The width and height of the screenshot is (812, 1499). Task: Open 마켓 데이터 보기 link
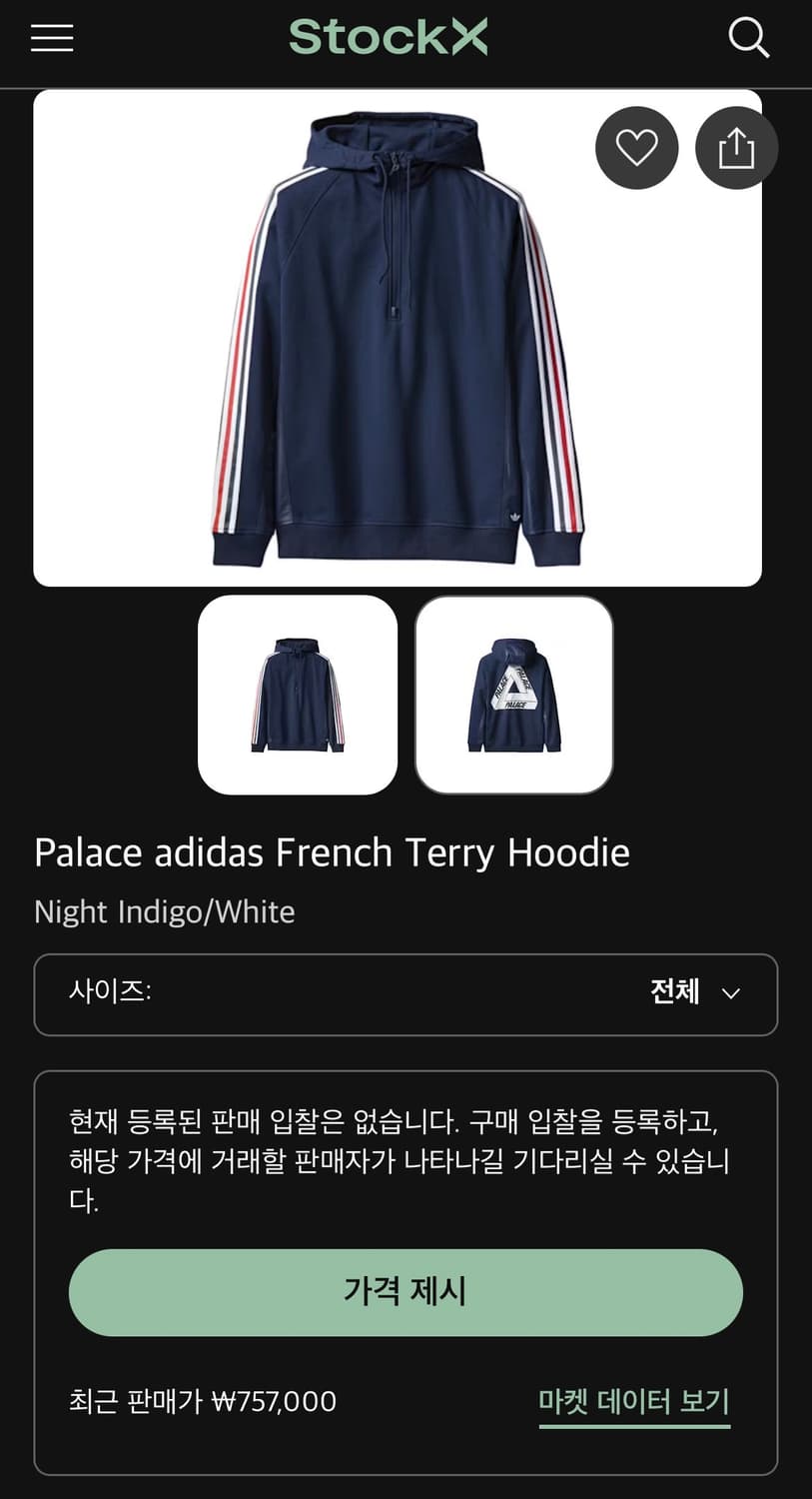(634, 1402)
